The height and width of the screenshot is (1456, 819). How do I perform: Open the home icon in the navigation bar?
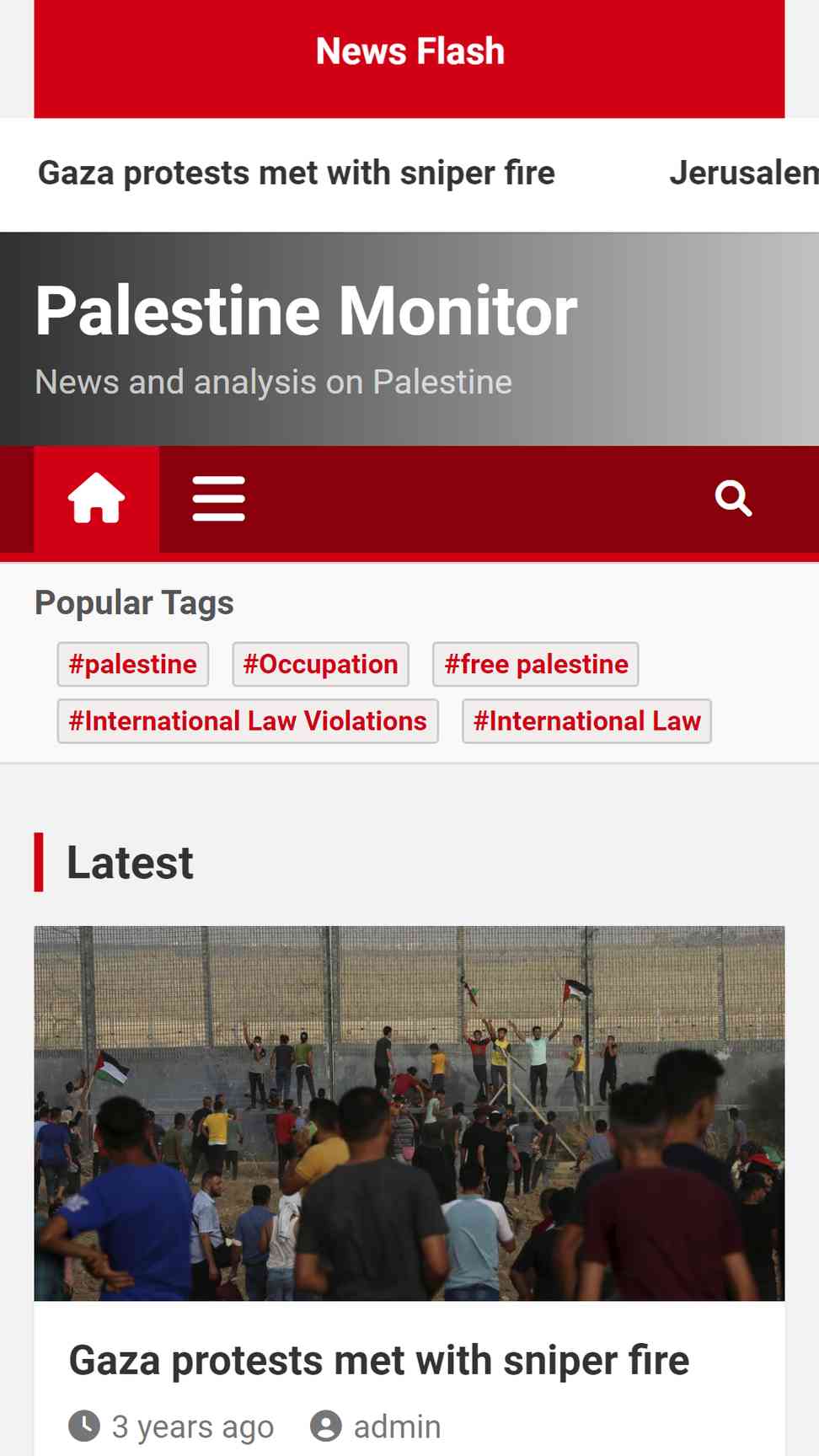click(x=96, y=499)
